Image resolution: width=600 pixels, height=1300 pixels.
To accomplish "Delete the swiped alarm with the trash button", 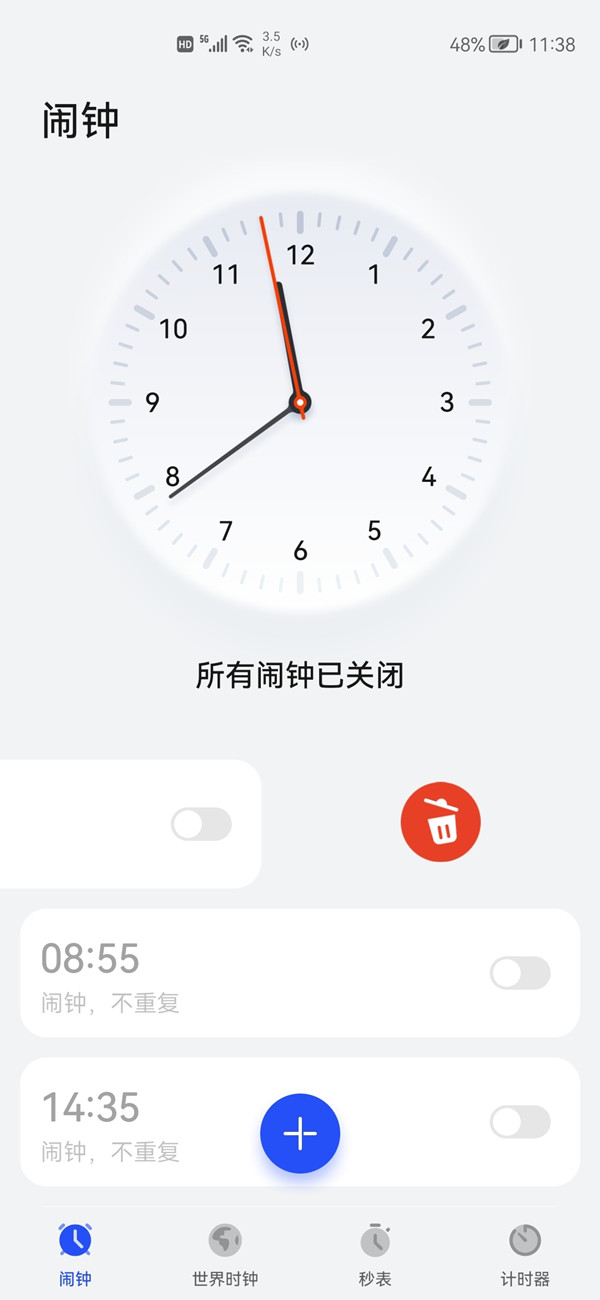I will [x=440, y=823].
